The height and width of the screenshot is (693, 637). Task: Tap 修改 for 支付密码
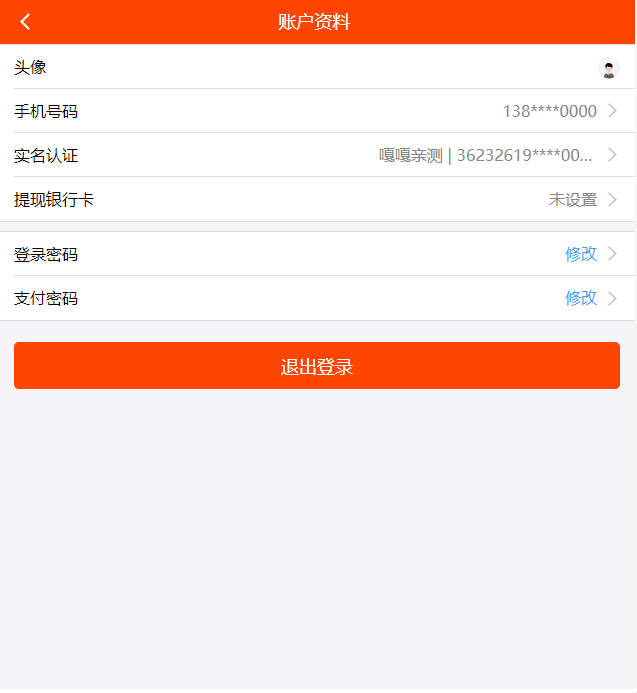pyautogui.click(x=581, y=298)
